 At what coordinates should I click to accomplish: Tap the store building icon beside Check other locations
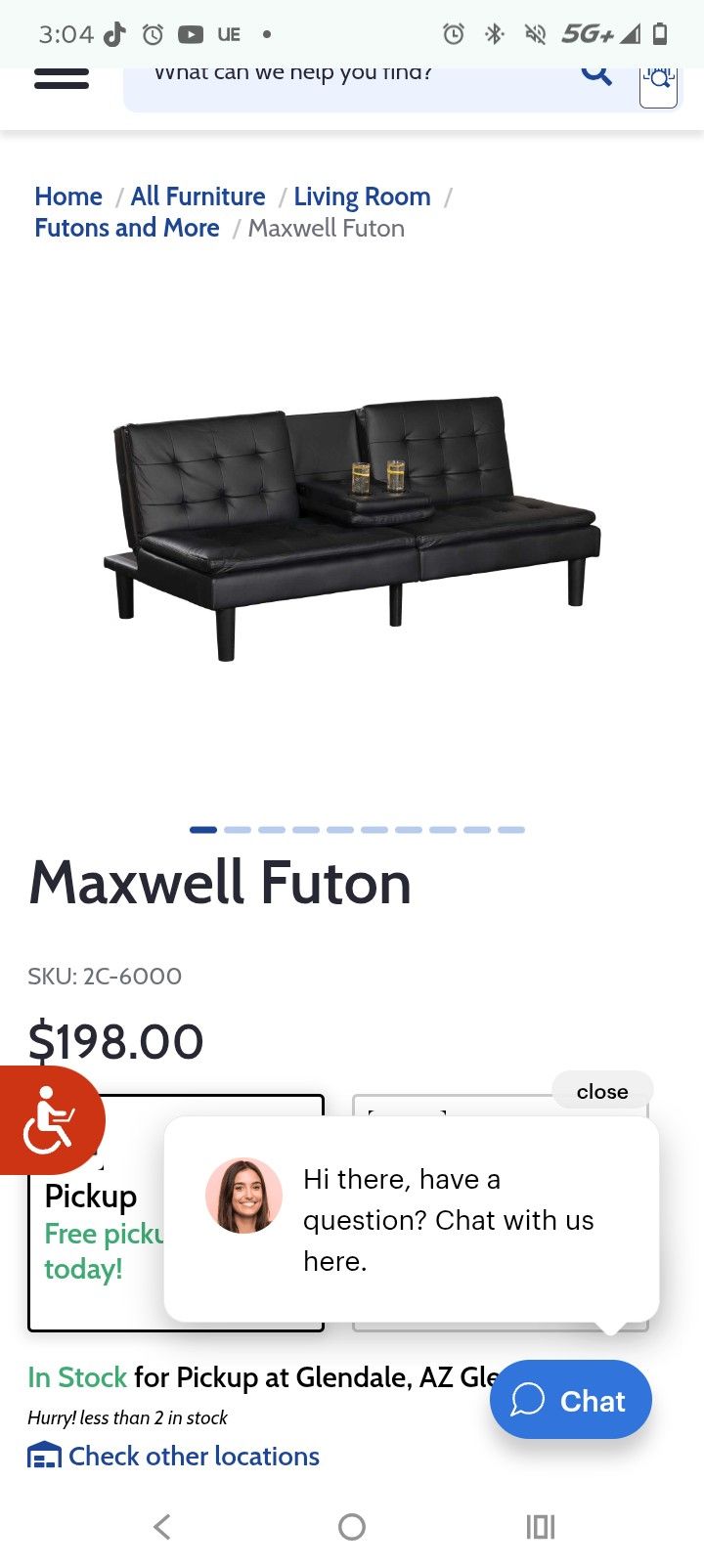point(43,1459)
